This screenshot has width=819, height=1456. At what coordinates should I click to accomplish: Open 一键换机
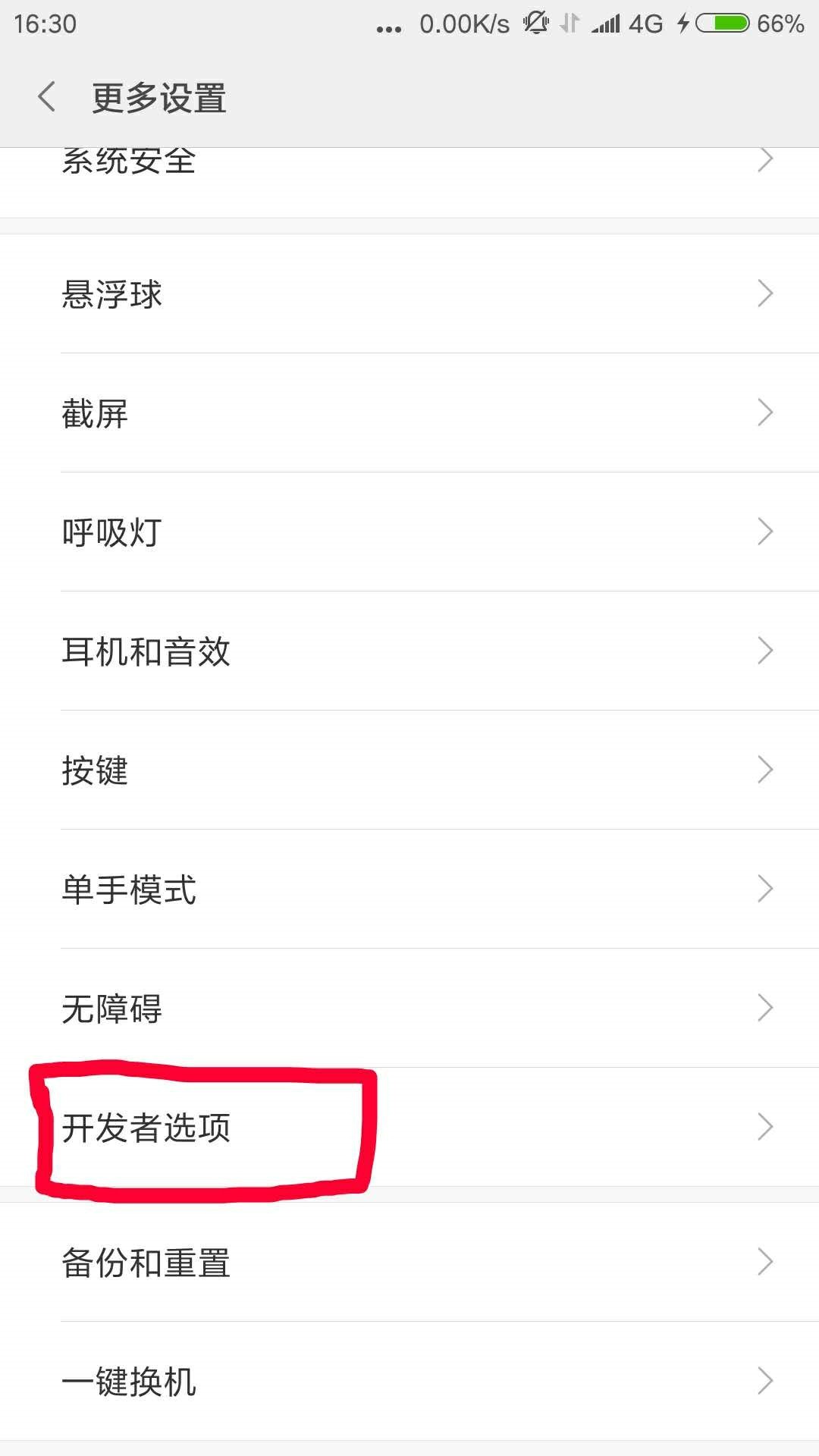(x=409, y=1382)
